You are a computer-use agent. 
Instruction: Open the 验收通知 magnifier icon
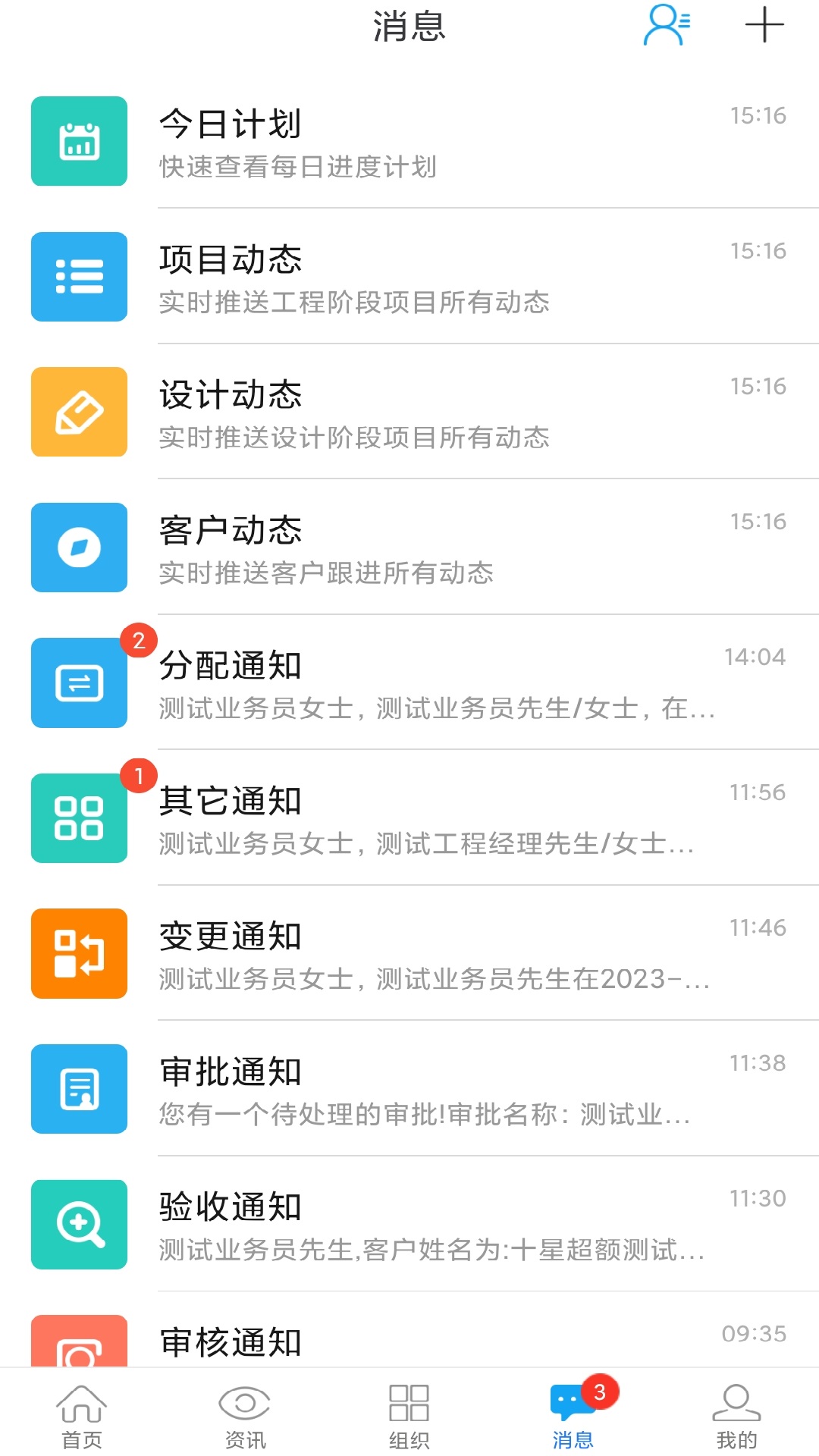click(79, 1224)
